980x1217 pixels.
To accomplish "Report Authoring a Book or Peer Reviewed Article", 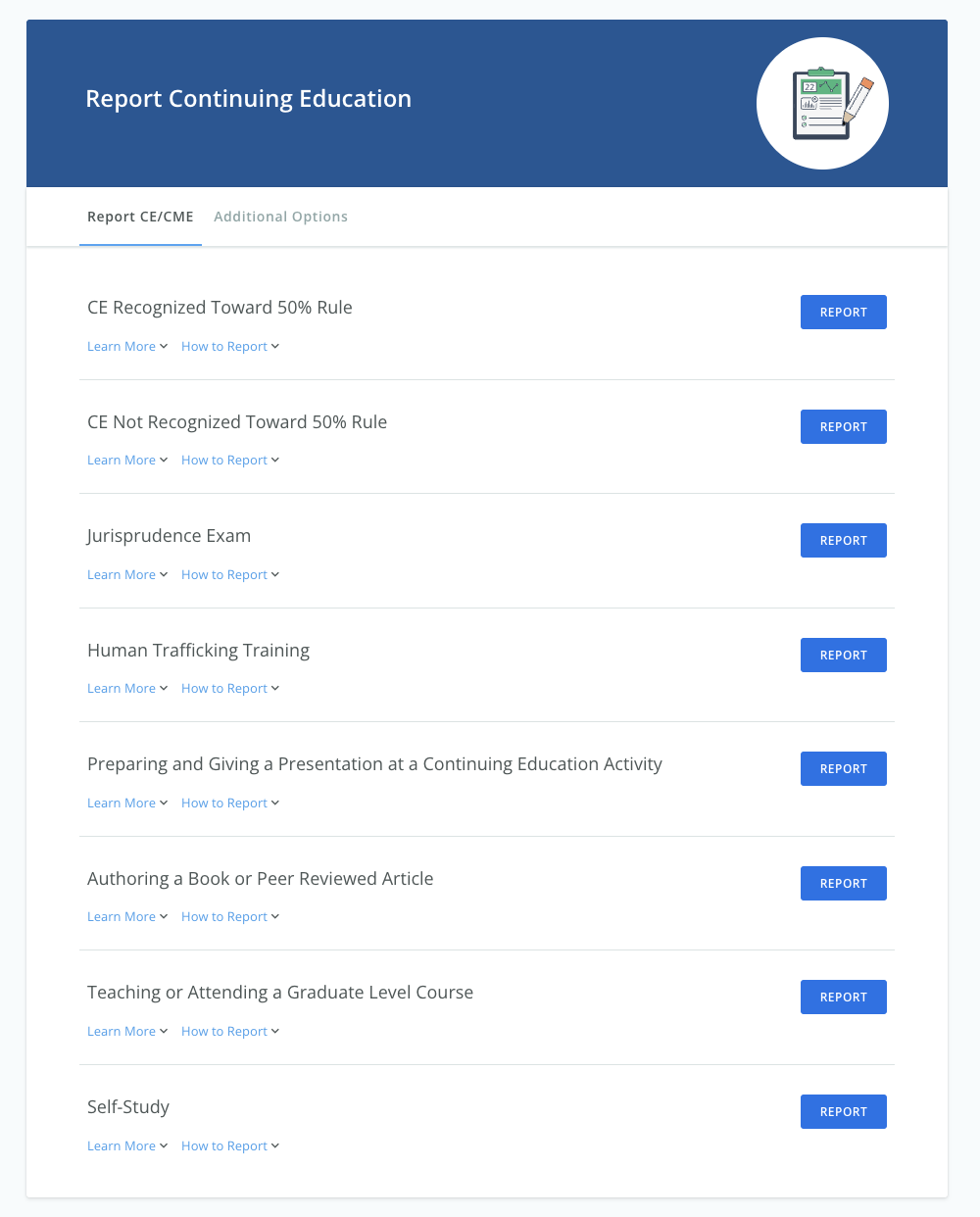I will point(843,884).
